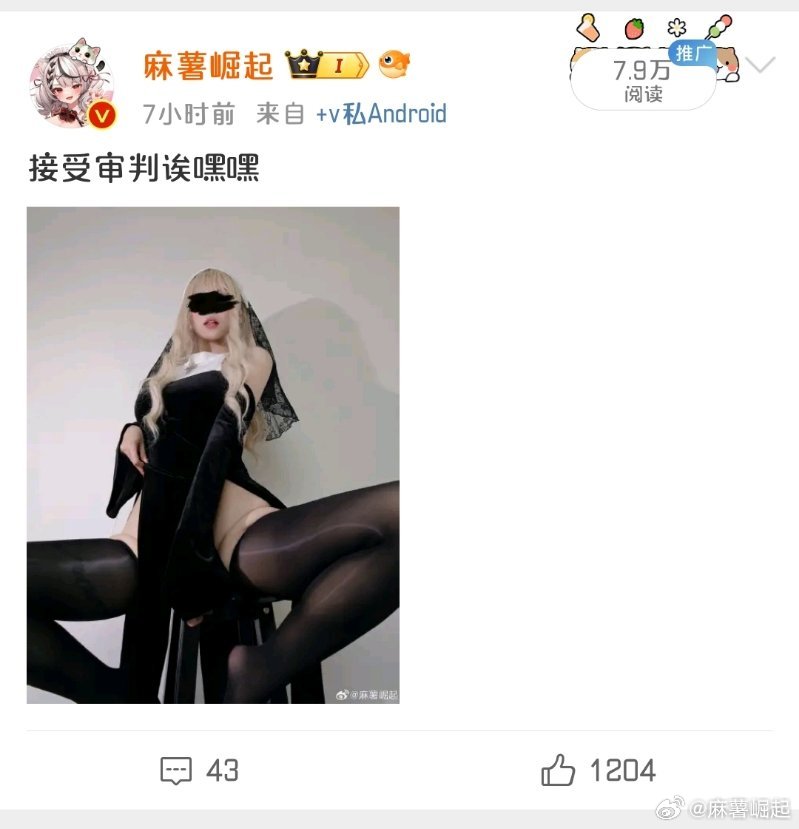Tap the username 麻薯崛起
The width and height of the screenshot is (799, 829).
[207, 66]
